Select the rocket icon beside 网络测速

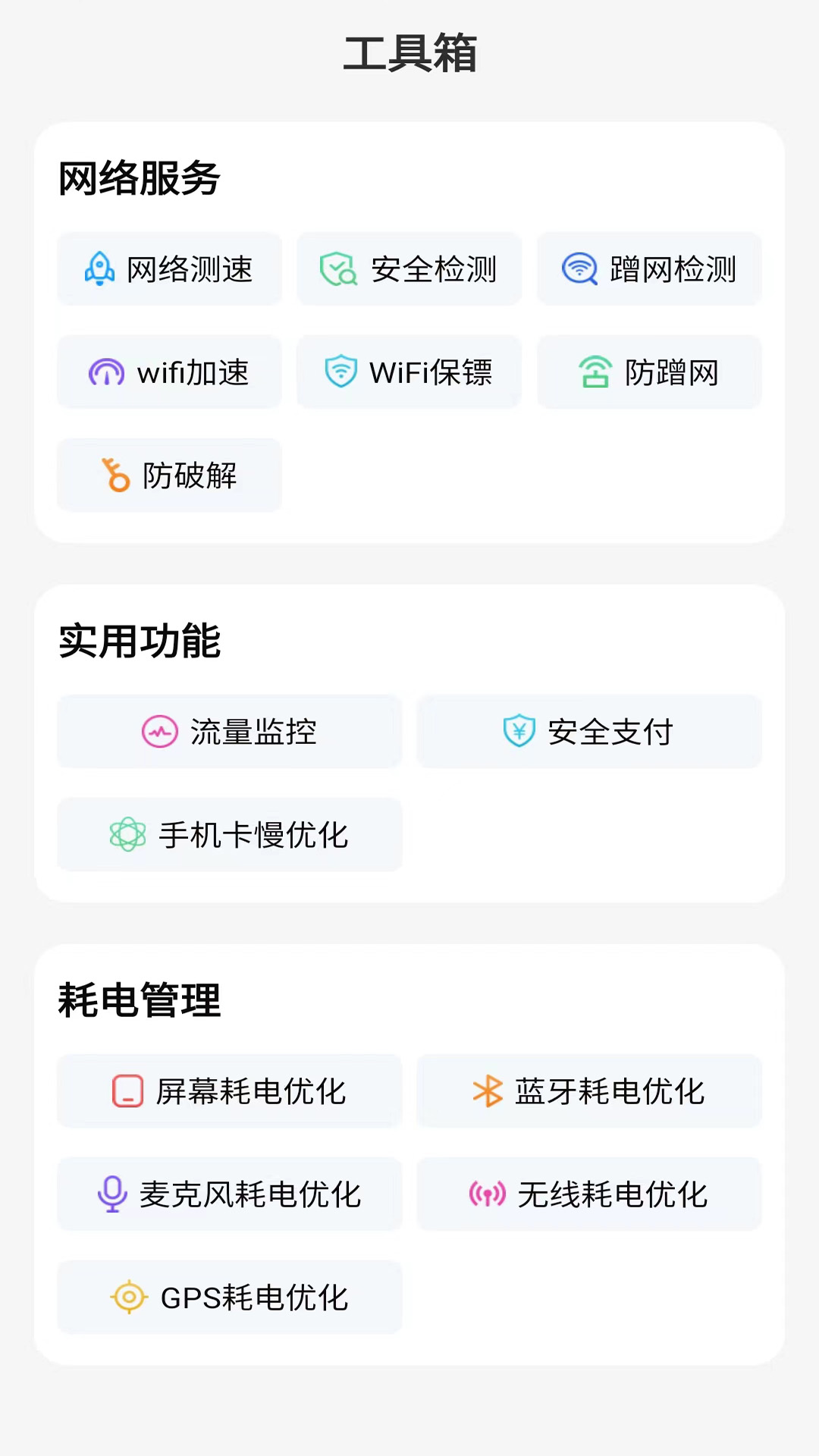[x=99, y=269]
